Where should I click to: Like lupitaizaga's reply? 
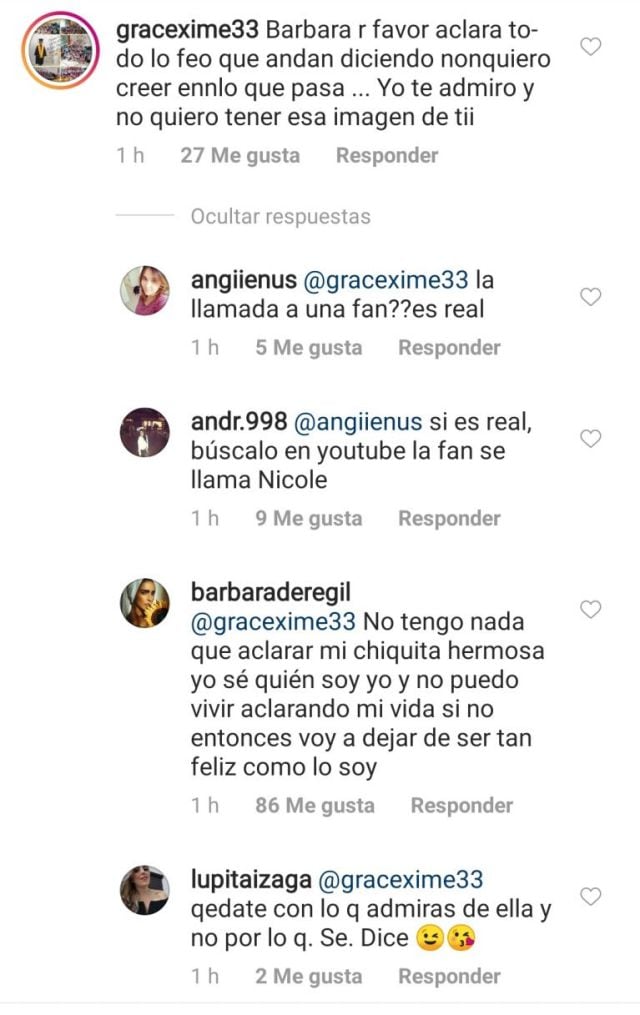[591, 896]
